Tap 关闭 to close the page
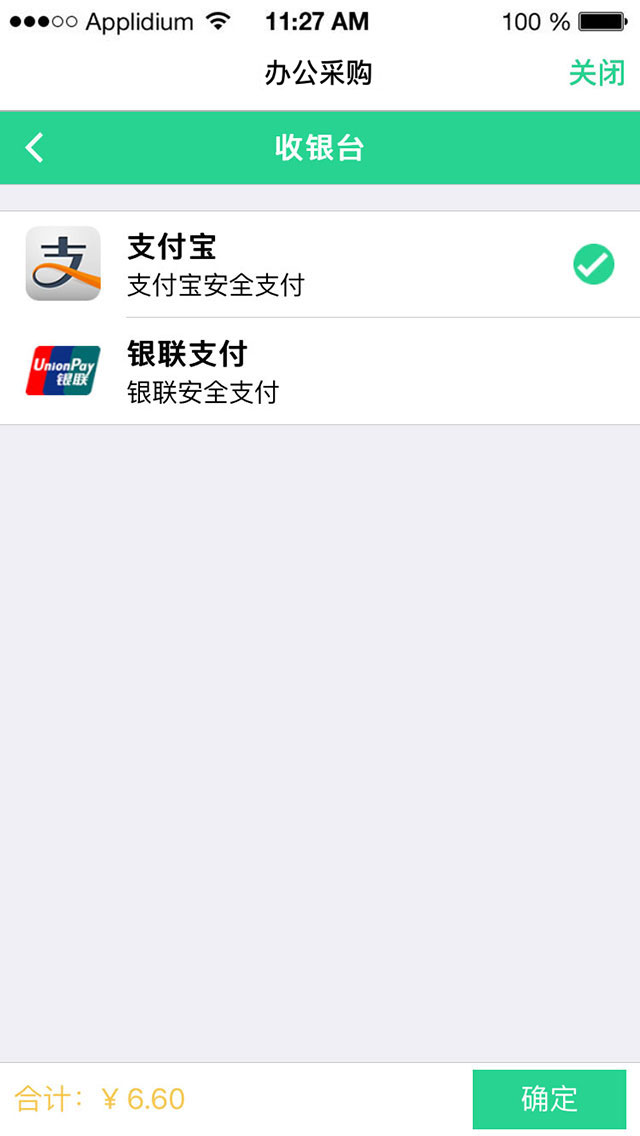The width and height of the screenshot is (640, 1136). click(x=597, y=73)
